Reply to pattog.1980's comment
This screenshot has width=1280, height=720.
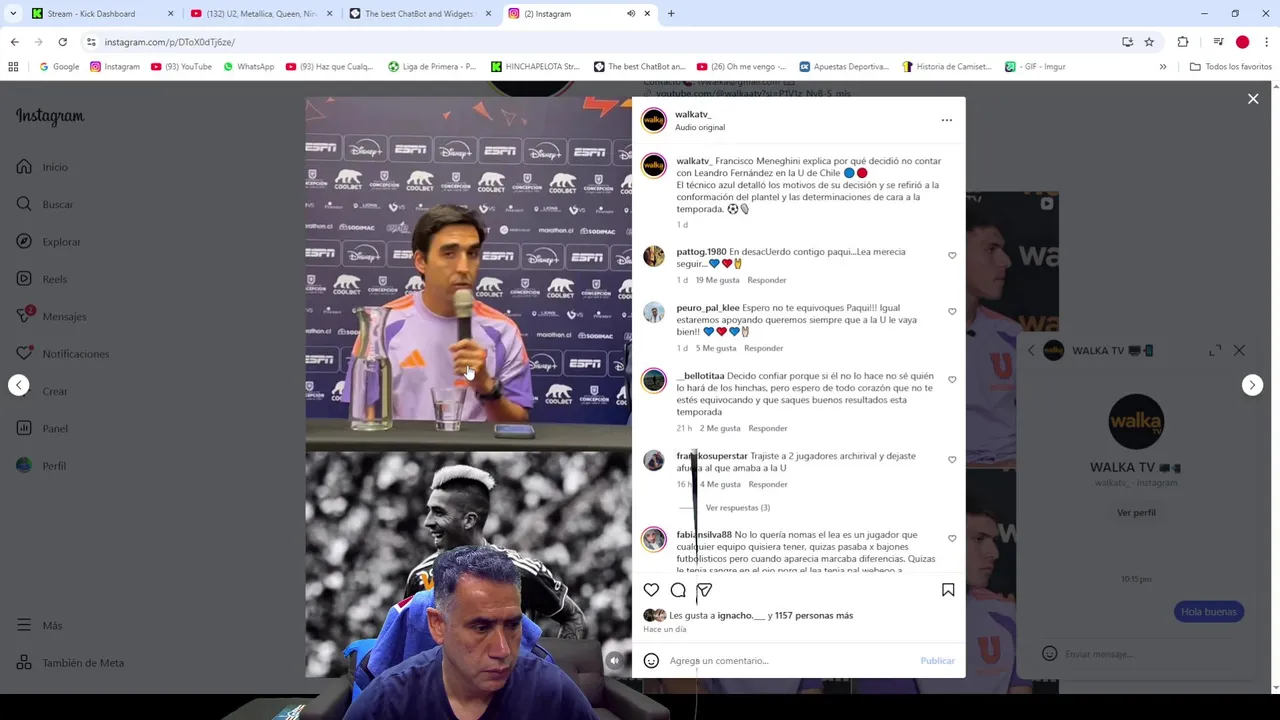766,280
